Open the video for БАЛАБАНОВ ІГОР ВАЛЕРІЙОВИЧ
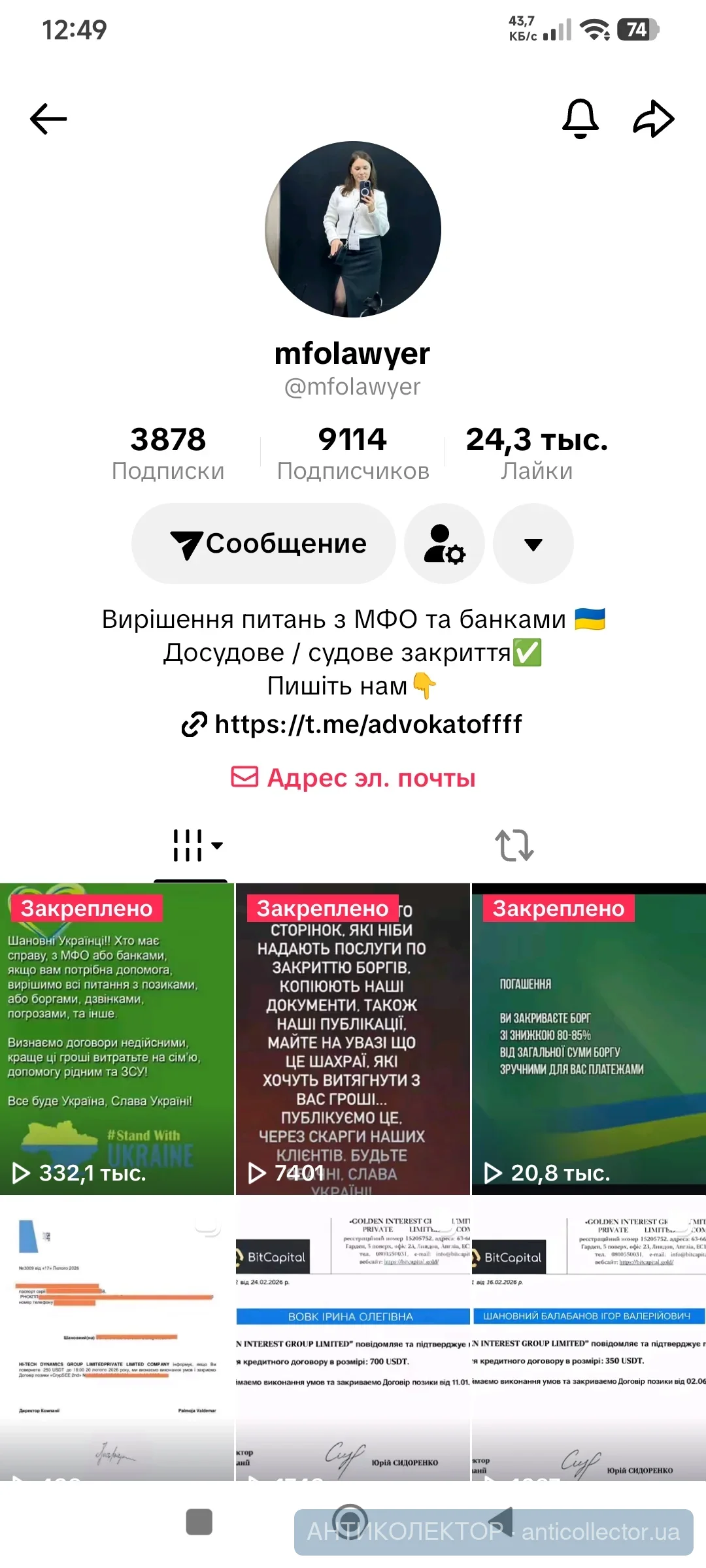 [x=588, y=1339]
